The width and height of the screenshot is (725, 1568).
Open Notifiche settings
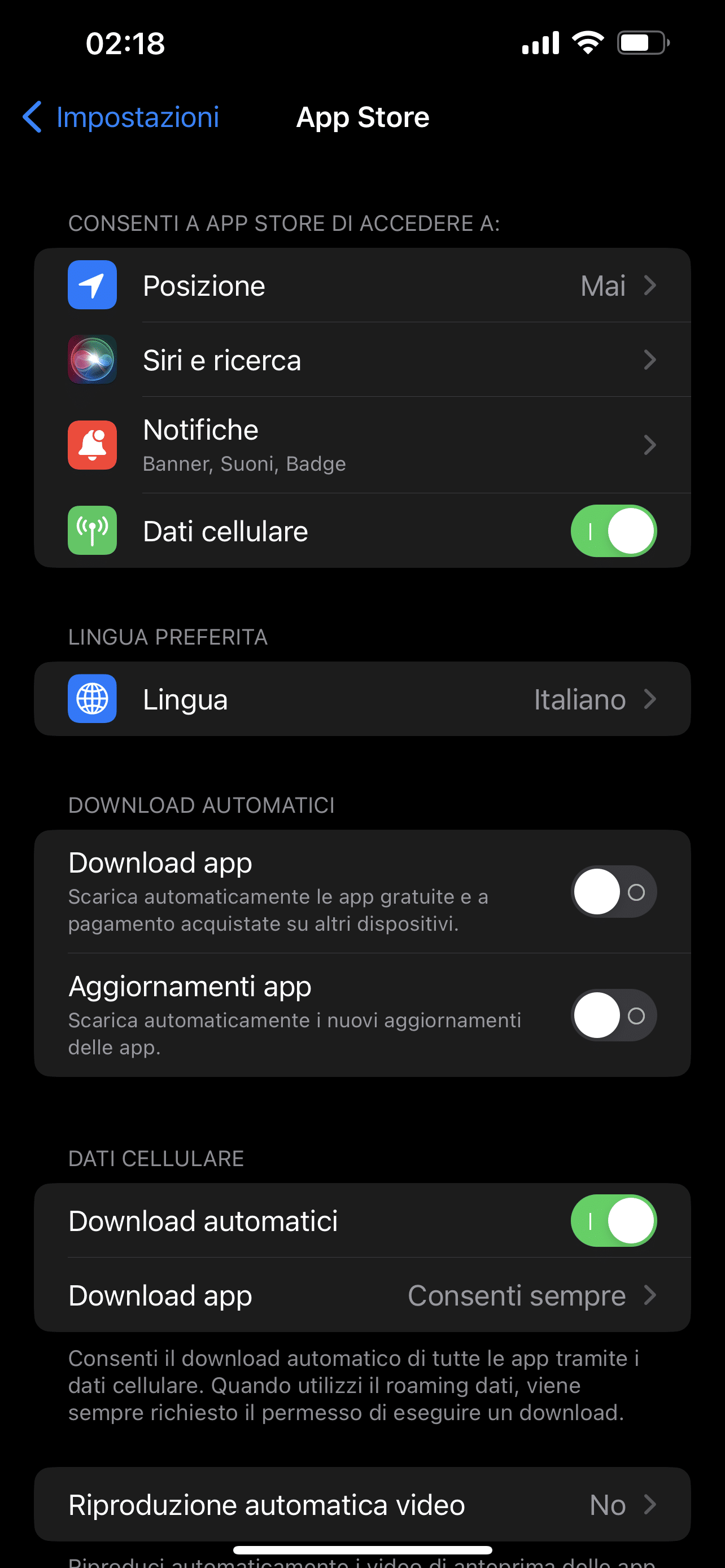pos(362,445)
